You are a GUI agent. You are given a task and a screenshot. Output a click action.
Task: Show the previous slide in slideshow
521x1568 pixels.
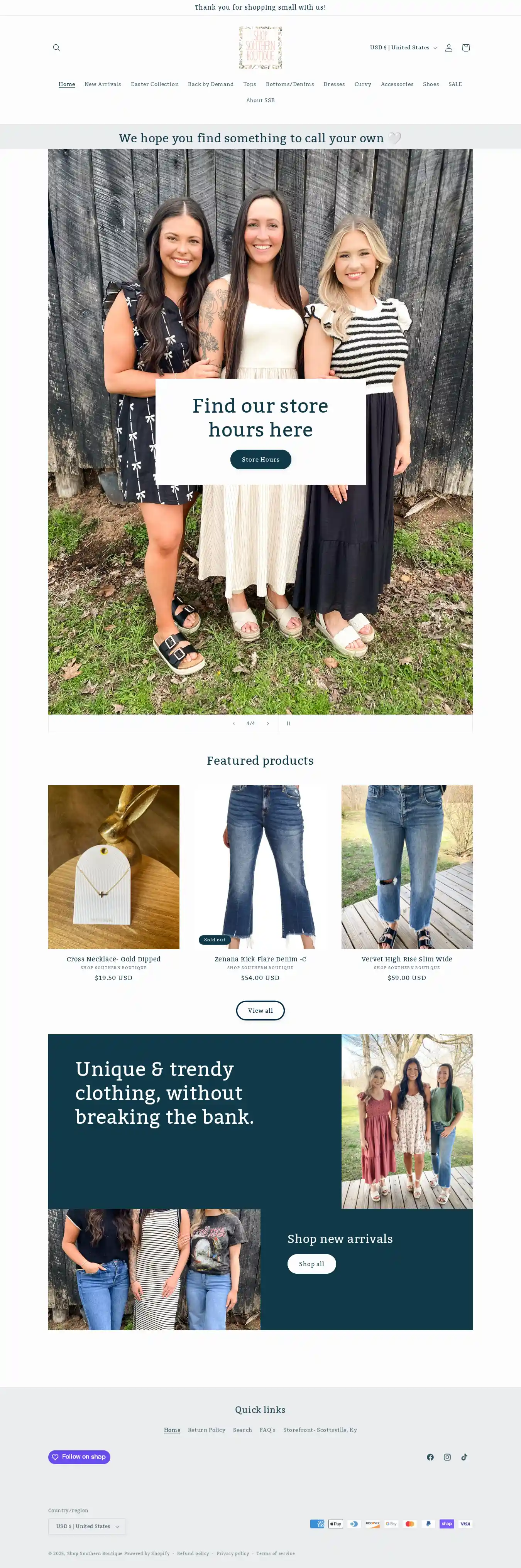pyautogui.click(x=233, y=723)
